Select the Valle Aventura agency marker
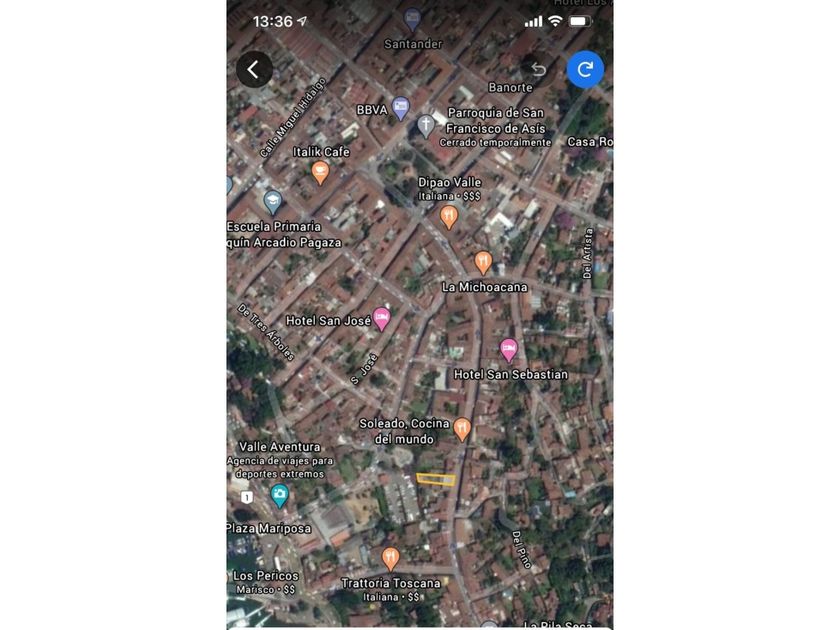Screen dimensions: 840x630 click(279, 494)
